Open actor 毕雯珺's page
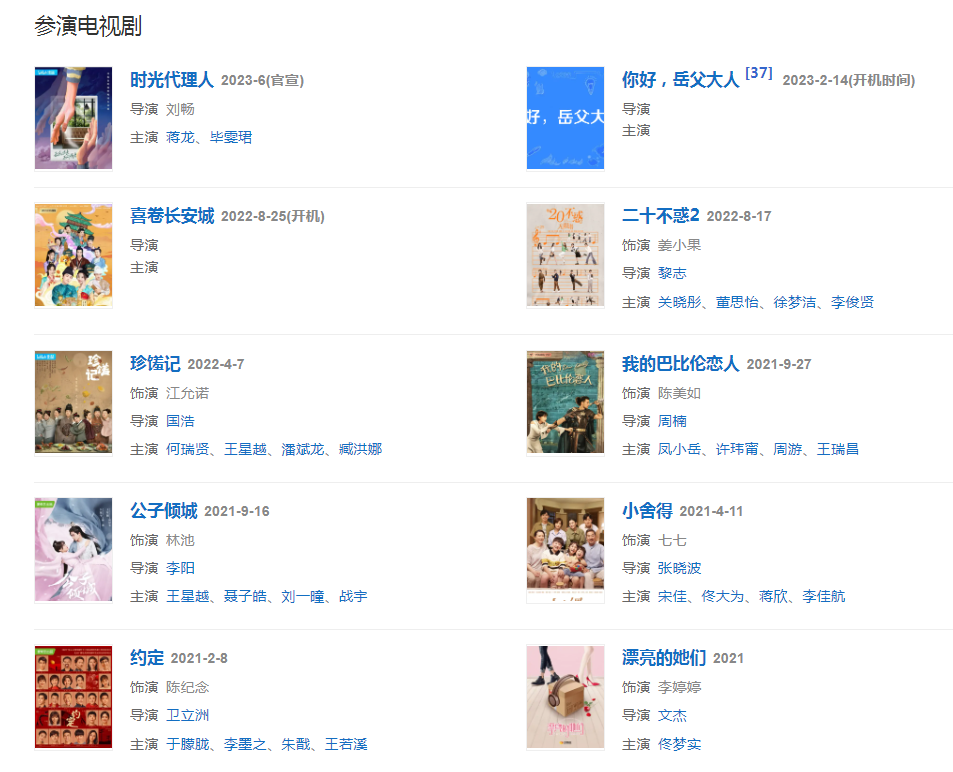953x772 pixels. (231, 137)
